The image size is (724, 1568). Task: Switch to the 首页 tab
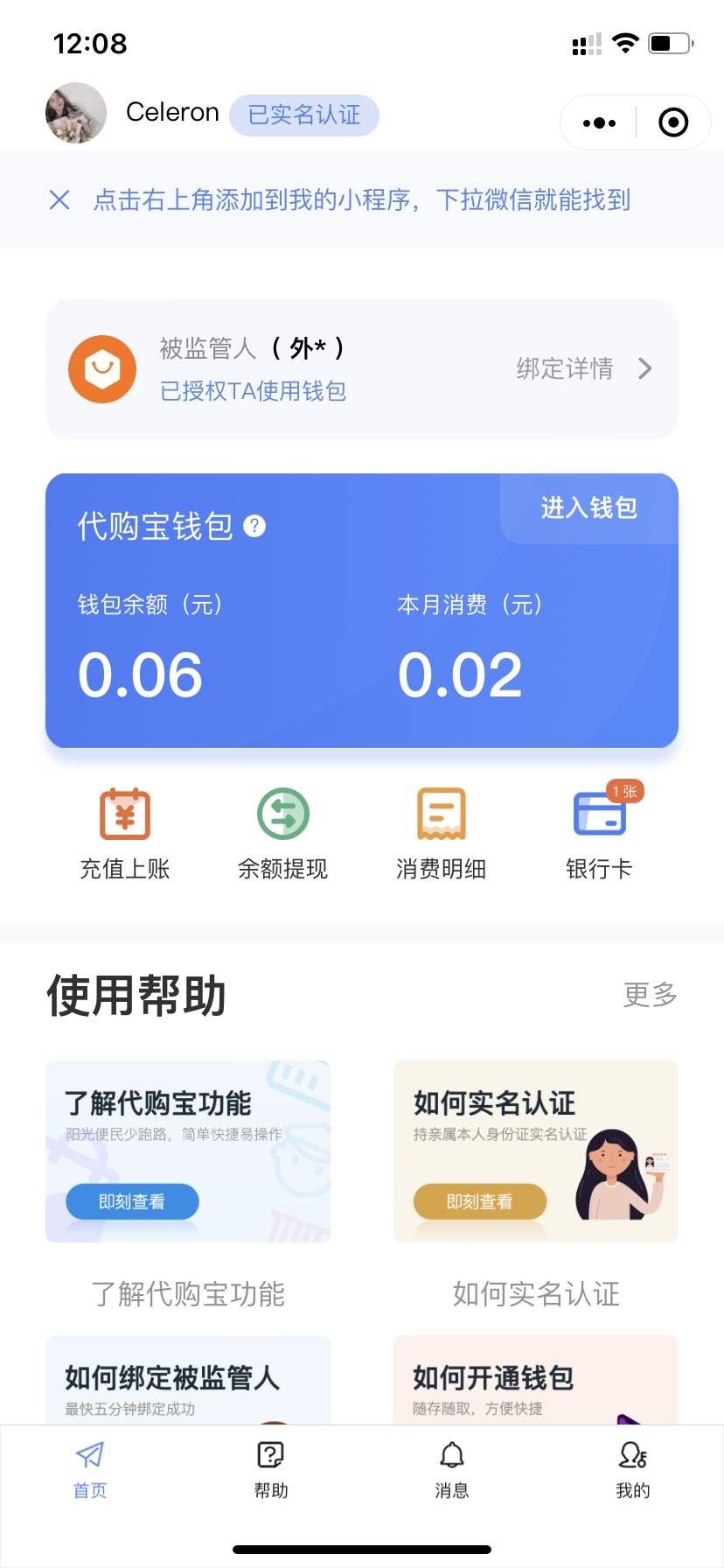[x=90, y=1470]
